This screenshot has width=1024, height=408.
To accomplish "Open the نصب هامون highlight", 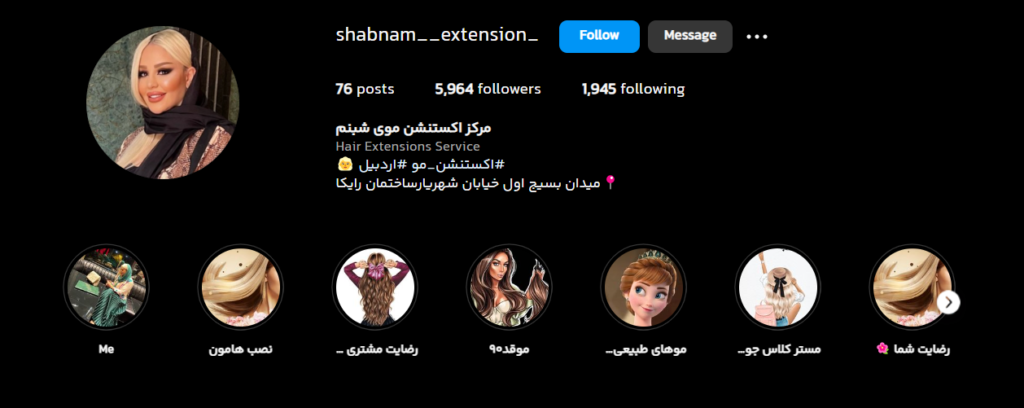I will (x=241, y=287).
